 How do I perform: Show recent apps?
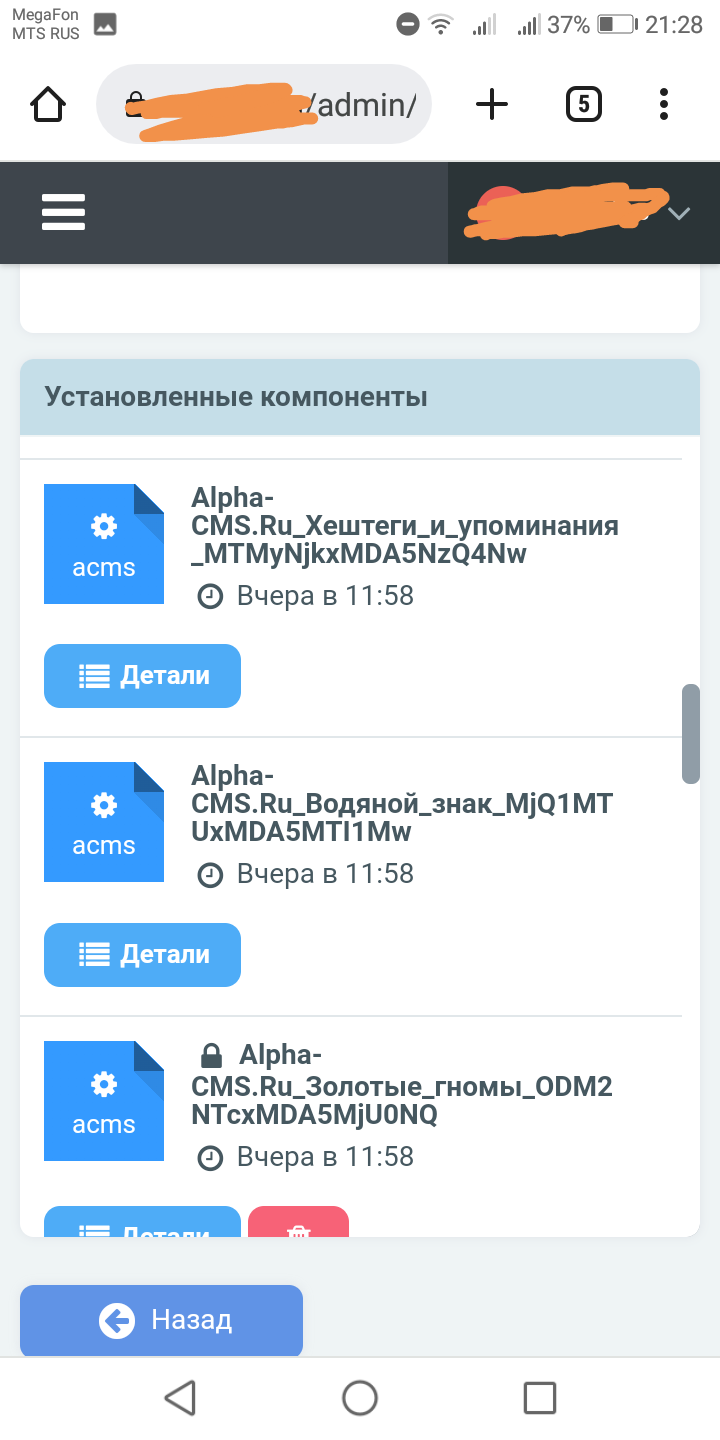[540, 1398]
